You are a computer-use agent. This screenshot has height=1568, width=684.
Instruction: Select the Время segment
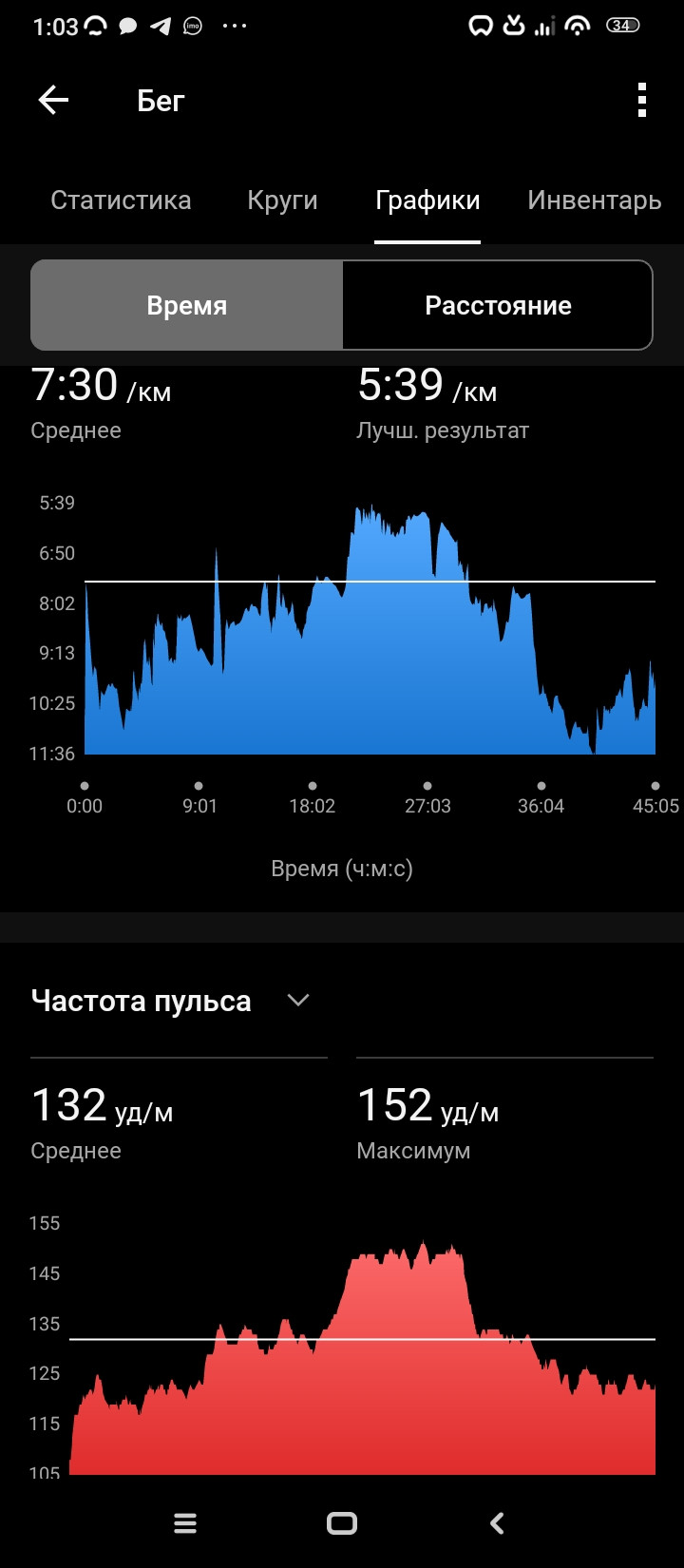[x=187, y=306]
